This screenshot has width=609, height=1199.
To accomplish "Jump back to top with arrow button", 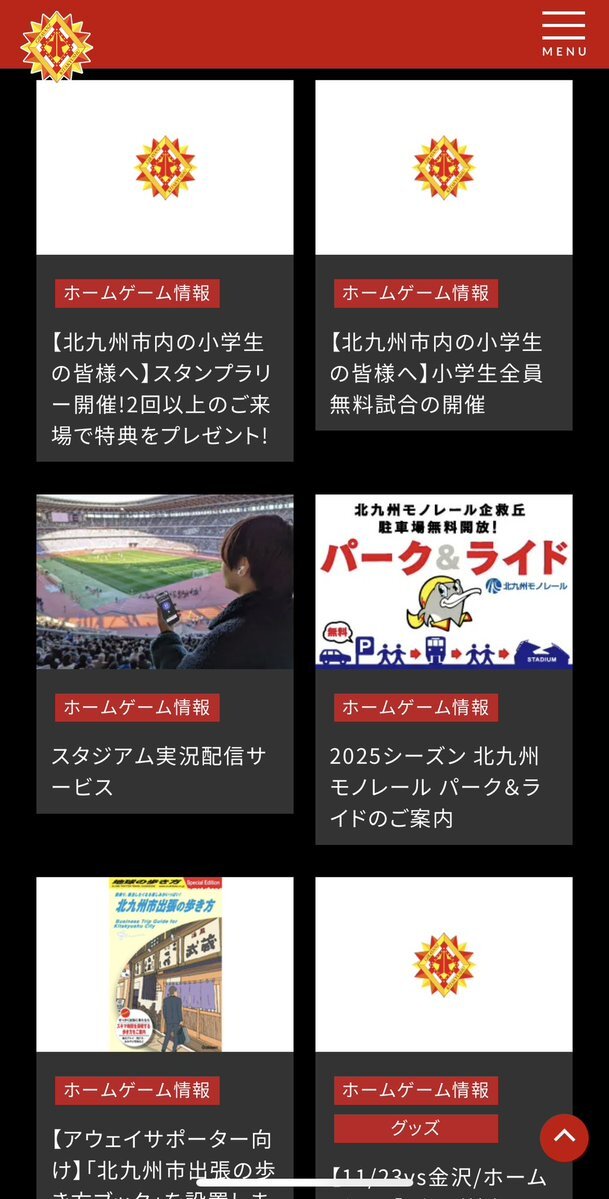I will pyautogui.click(x=564, y=1137).
